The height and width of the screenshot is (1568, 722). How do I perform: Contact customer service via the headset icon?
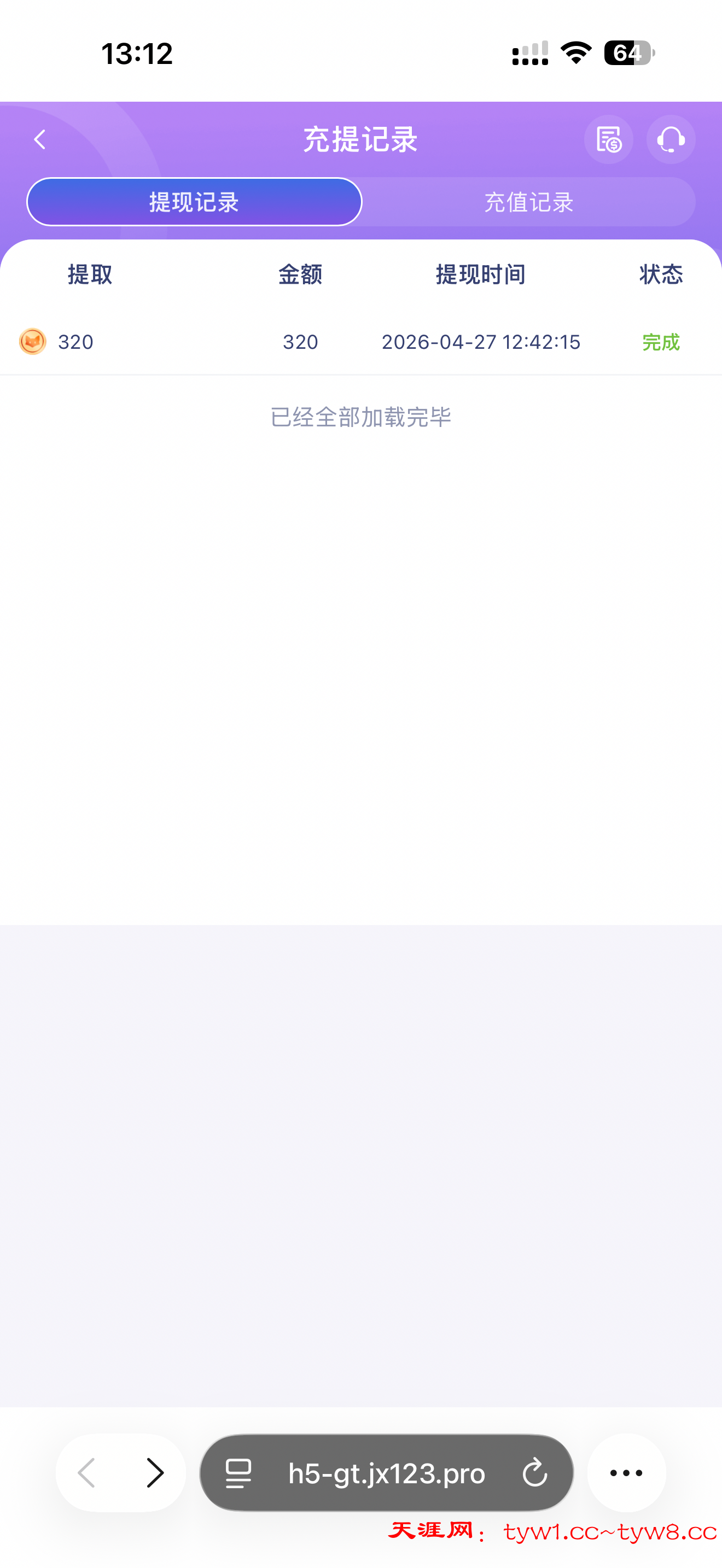pyautogui.click(x=670, y=139)
